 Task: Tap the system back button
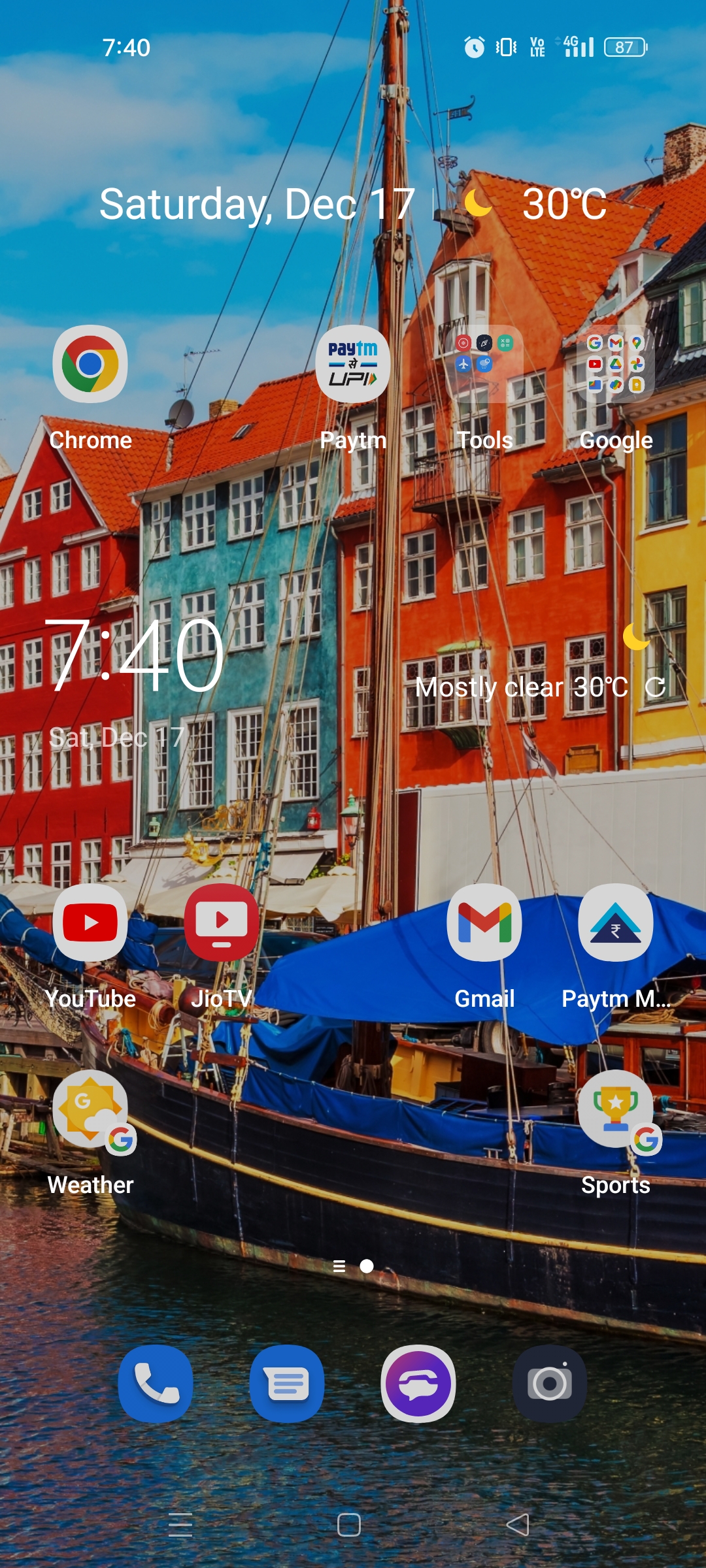(518, 1525)
